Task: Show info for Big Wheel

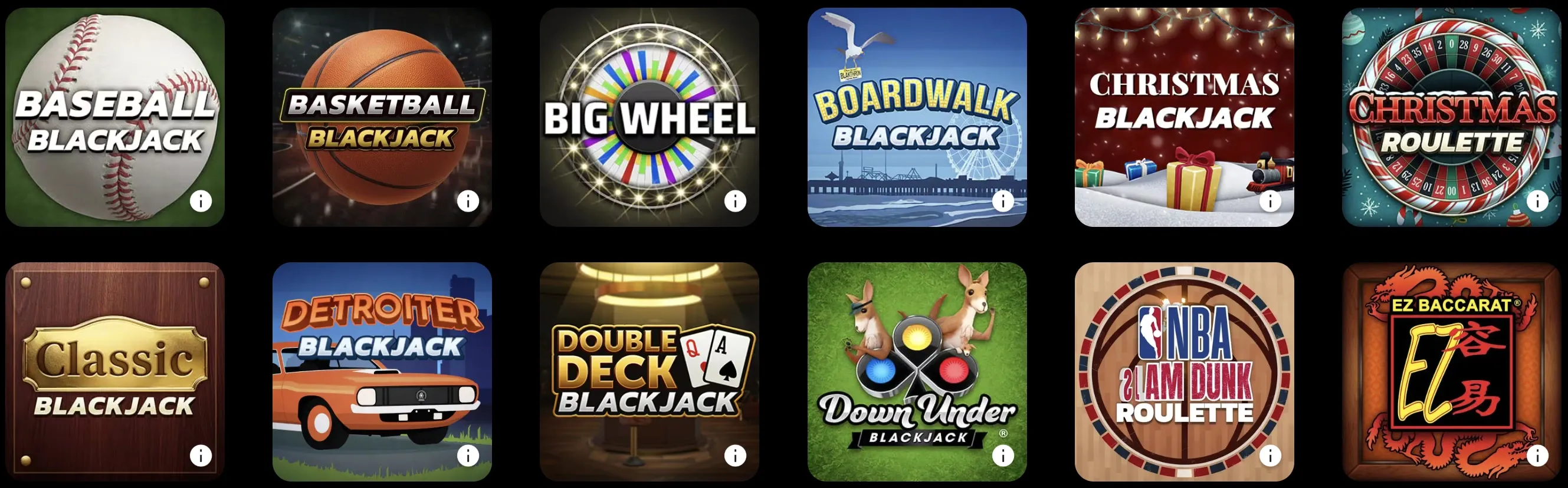Action: [735, 201]
